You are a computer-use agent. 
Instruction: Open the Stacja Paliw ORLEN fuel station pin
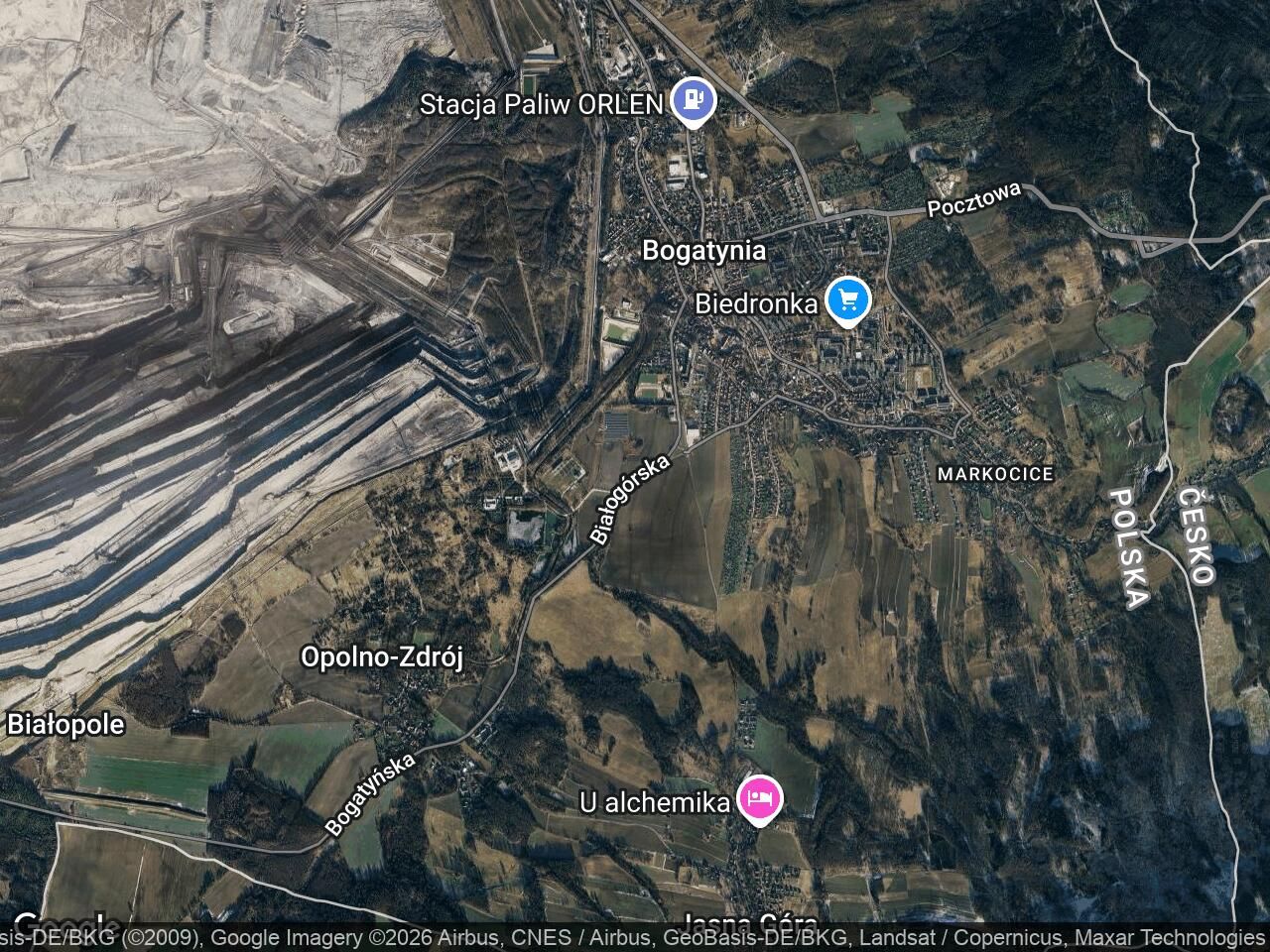pos(693,99)
